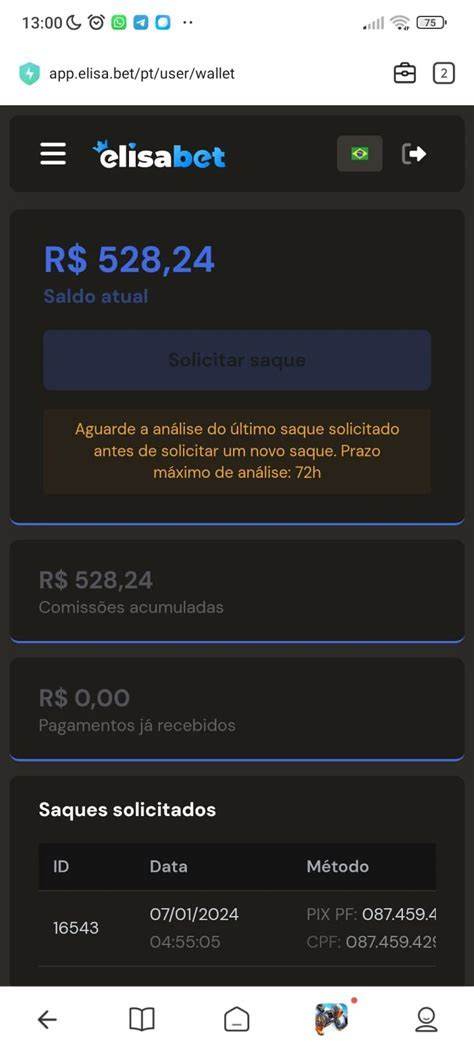
Task: View the open browser tabs
Action: coord(443,73)
